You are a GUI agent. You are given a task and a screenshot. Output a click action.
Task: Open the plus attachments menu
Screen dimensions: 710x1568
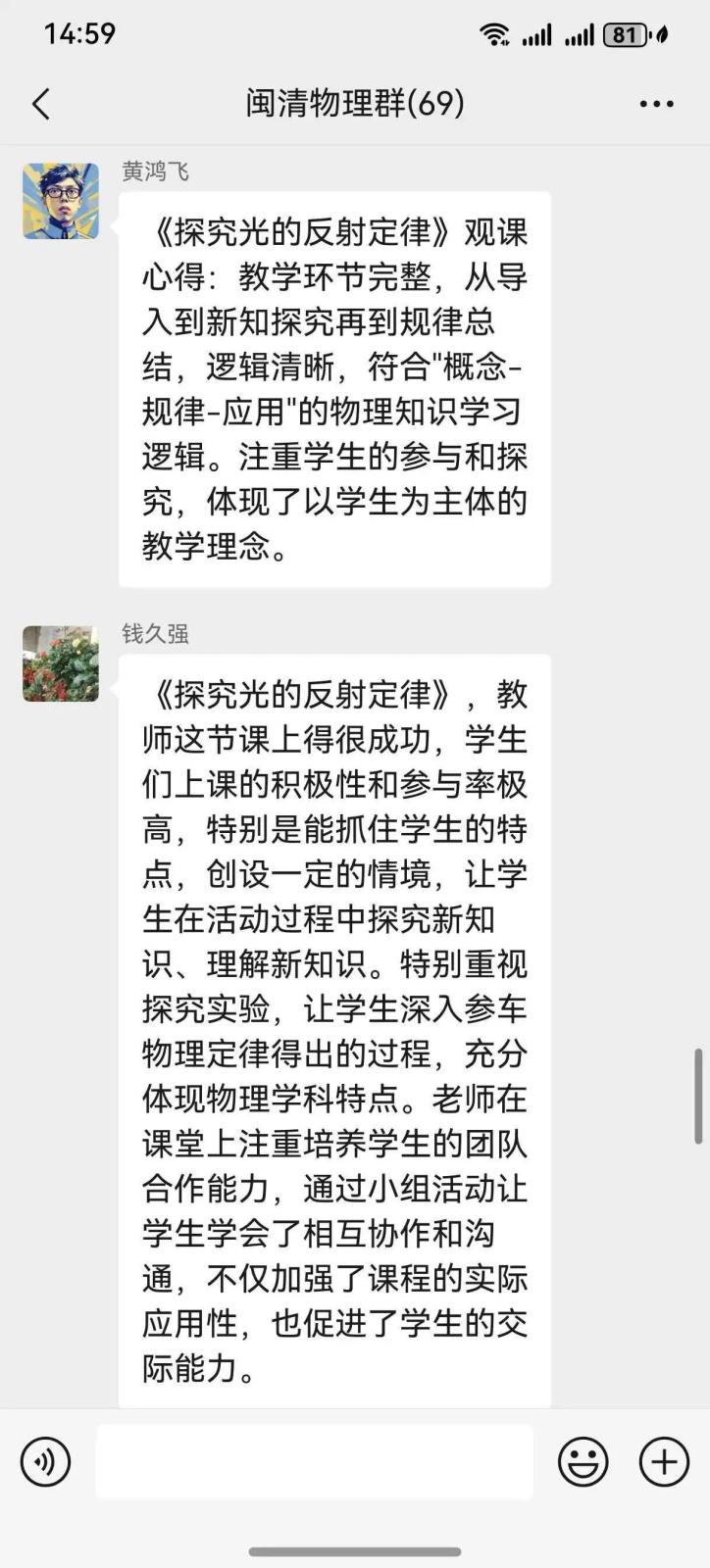click(664, 1462)
